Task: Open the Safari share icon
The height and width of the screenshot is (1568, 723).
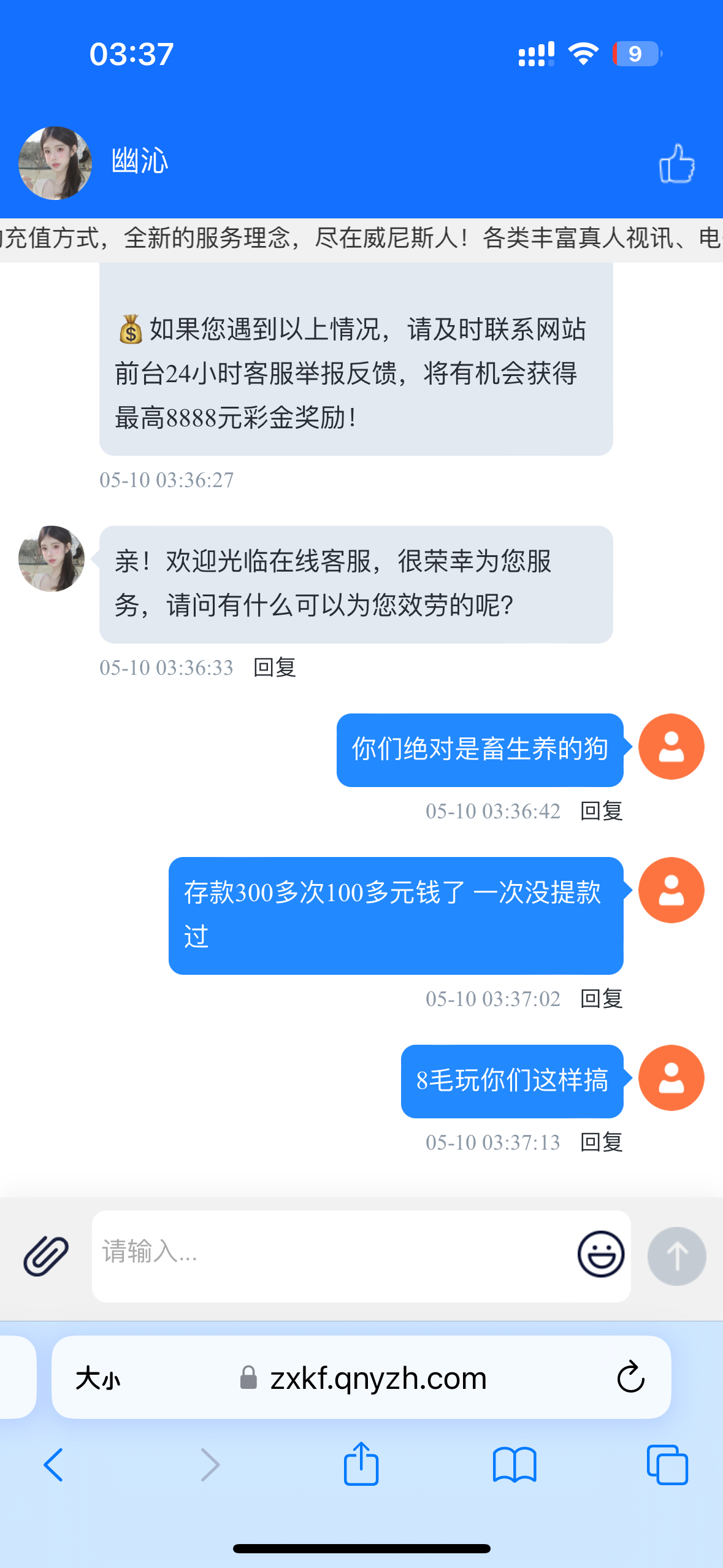Action: 361,1465
